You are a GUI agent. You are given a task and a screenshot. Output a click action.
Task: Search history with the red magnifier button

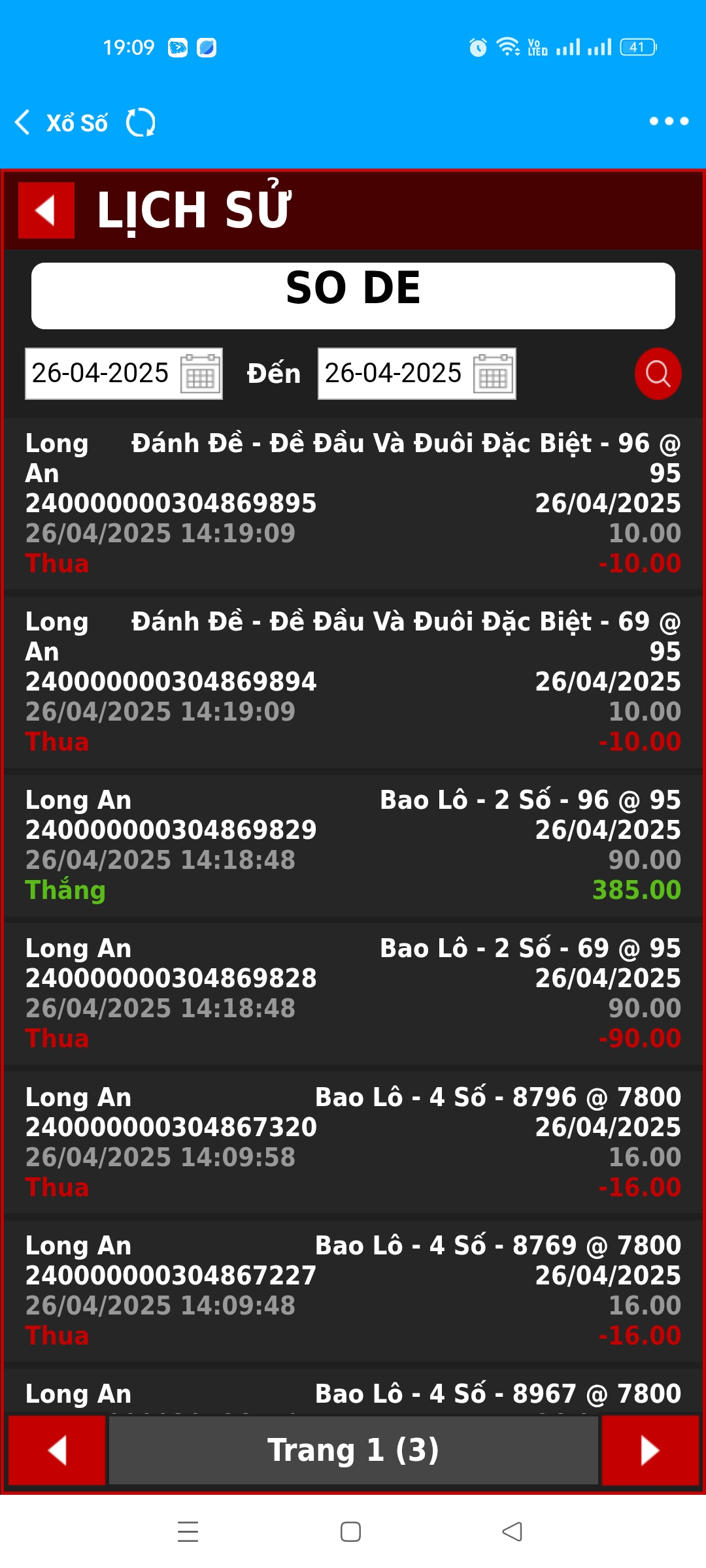coord(658,374)
